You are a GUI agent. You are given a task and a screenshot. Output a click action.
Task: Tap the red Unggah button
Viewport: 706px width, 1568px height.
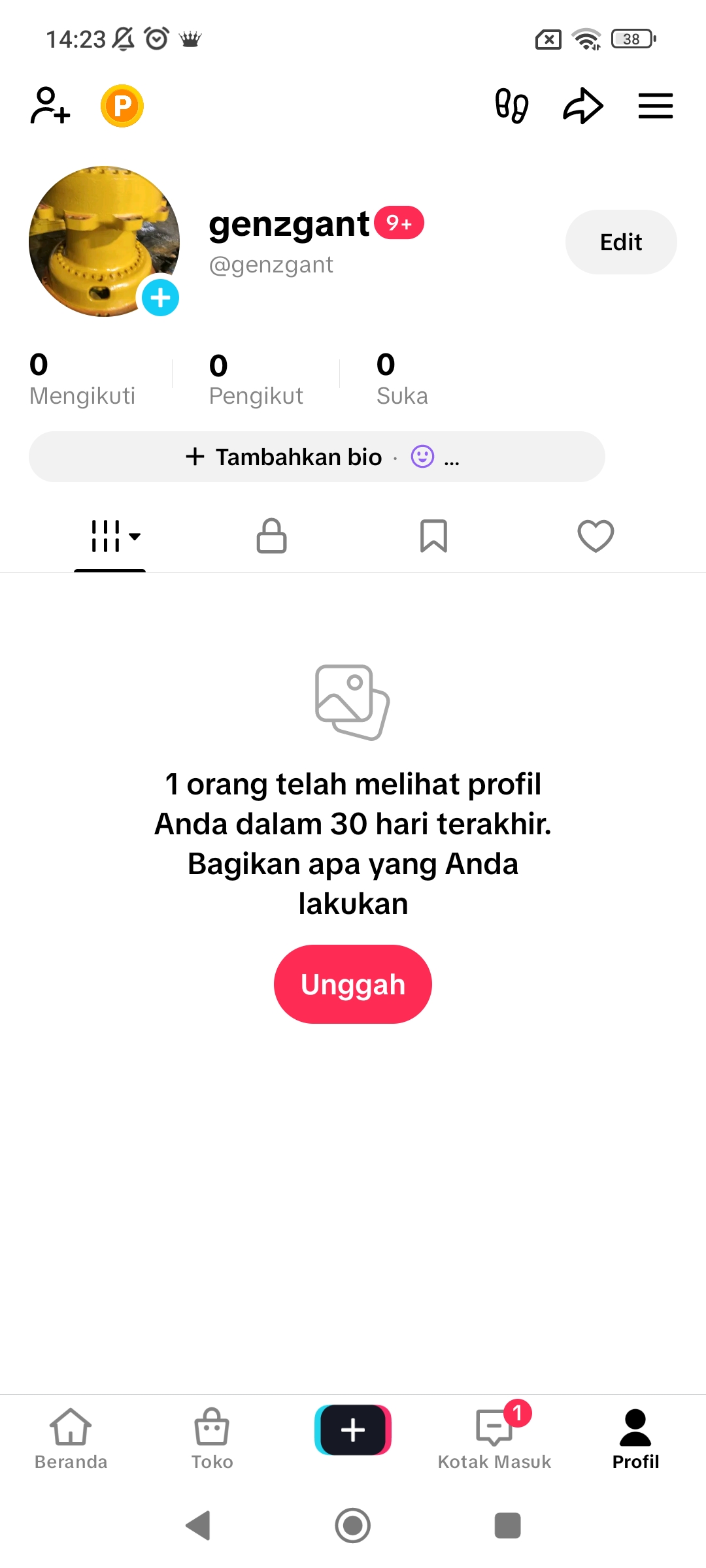coord(353,985)
